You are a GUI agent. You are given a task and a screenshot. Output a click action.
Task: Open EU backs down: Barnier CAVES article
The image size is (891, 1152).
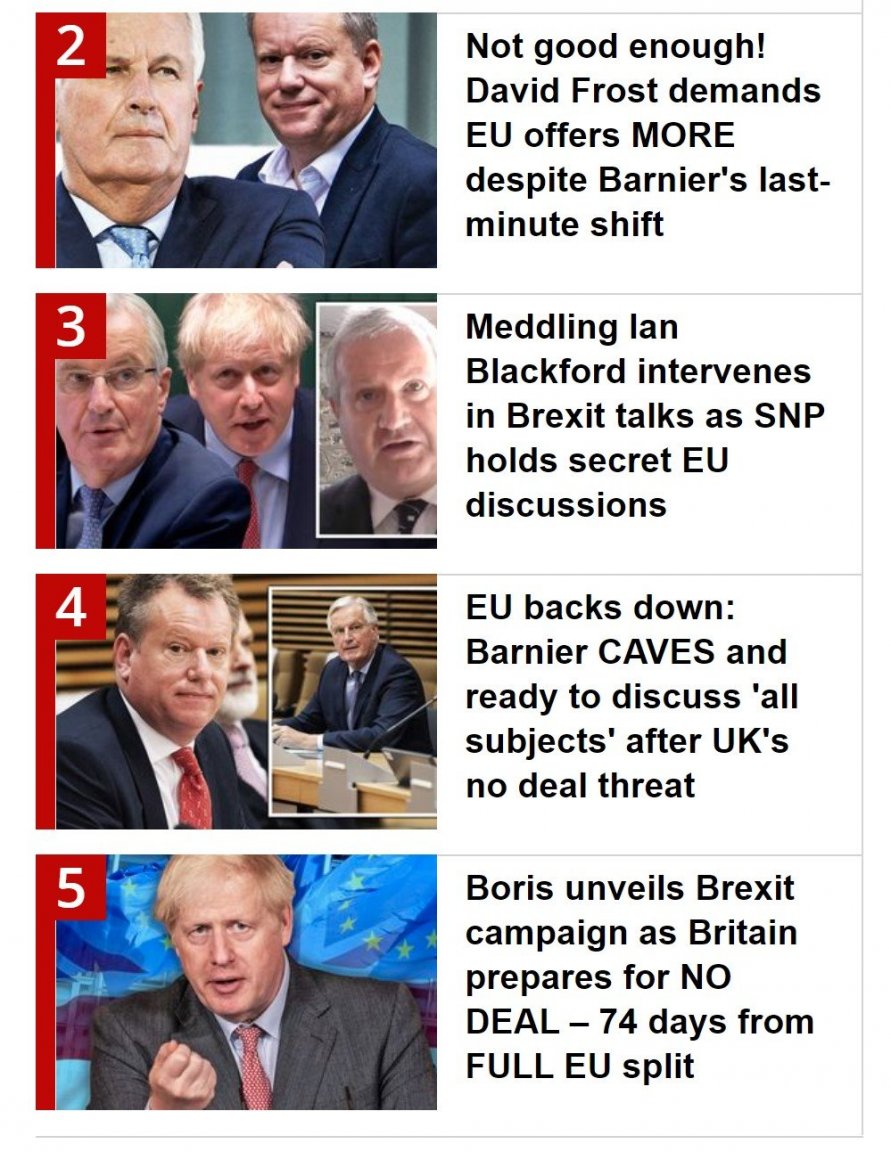[x=632, y=696]
